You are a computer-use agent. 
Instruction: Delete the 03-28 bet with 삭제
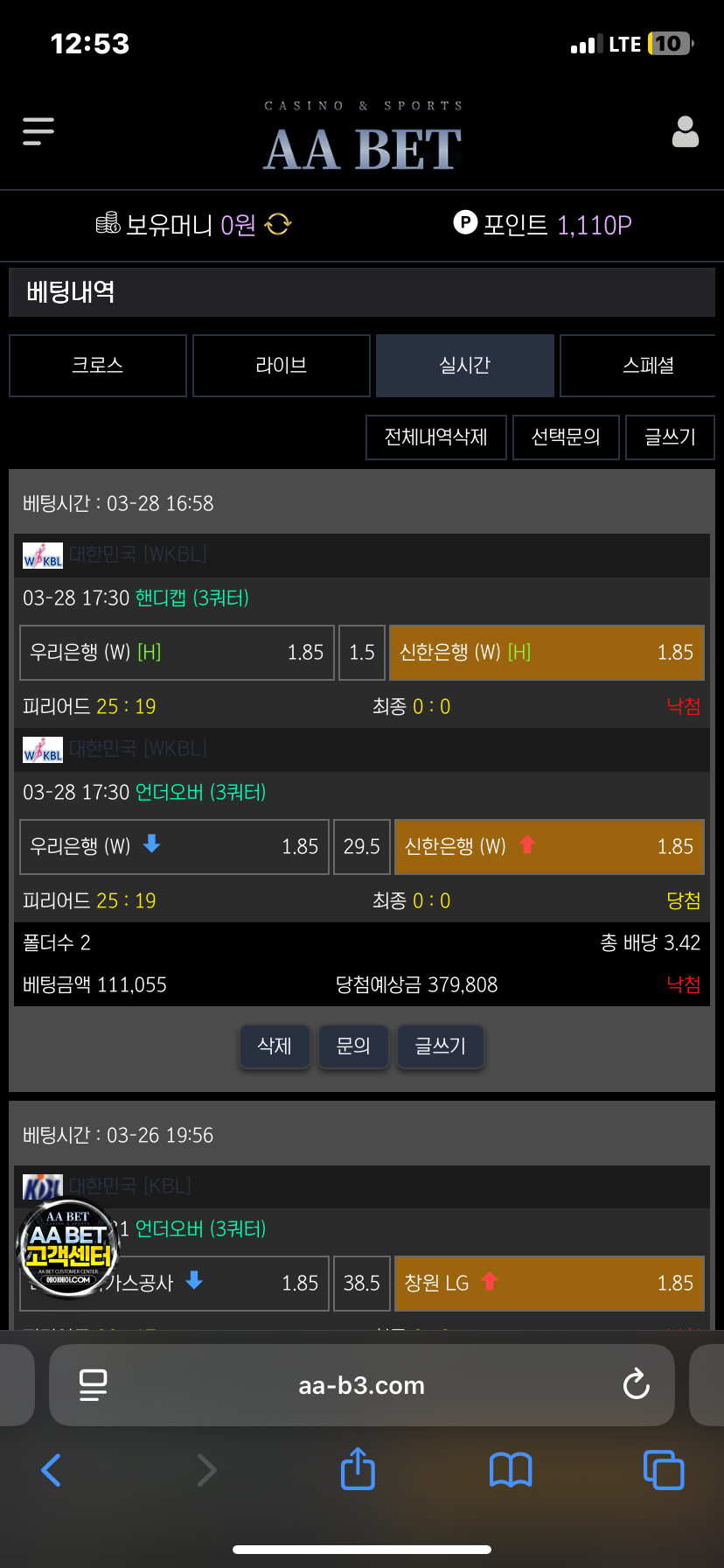pyautogui.click(x=275, y=1046)
